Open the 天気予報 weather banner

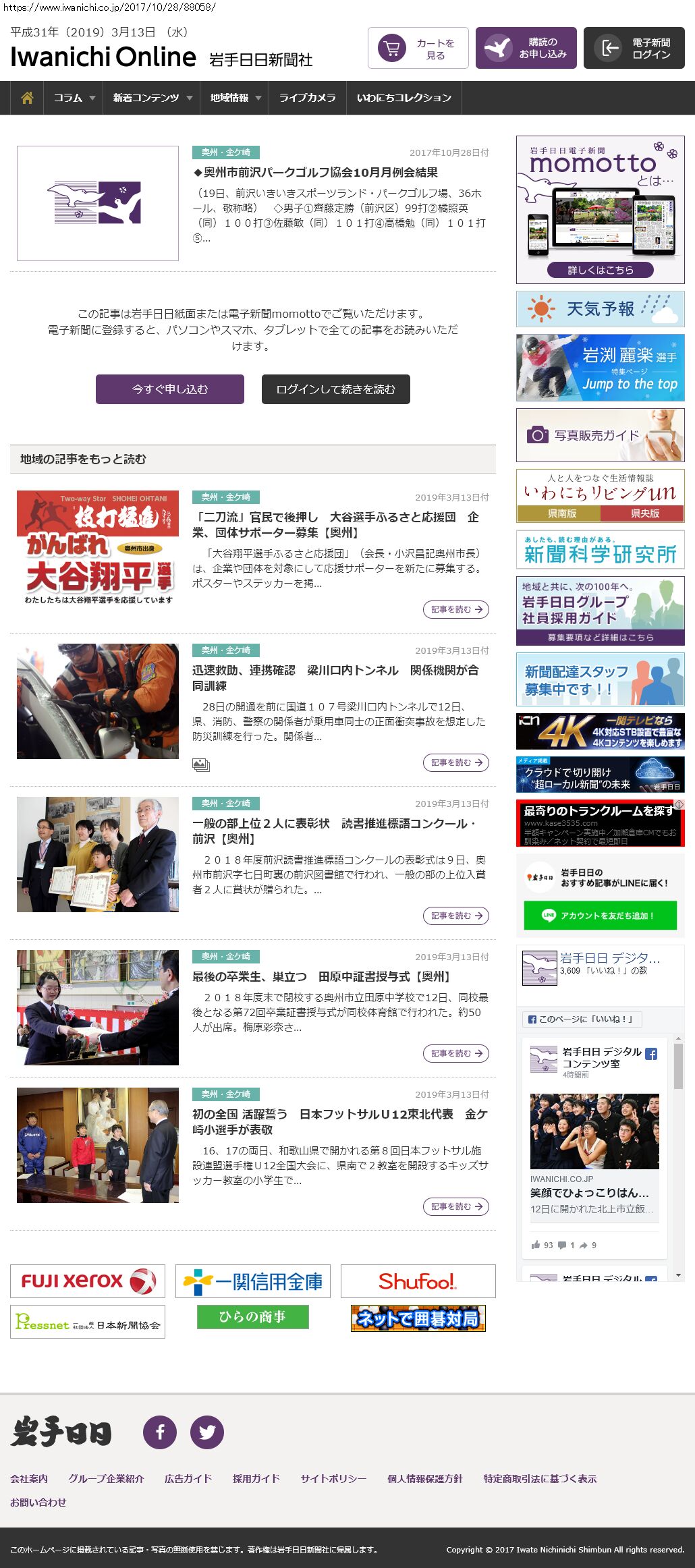point(600,309)
